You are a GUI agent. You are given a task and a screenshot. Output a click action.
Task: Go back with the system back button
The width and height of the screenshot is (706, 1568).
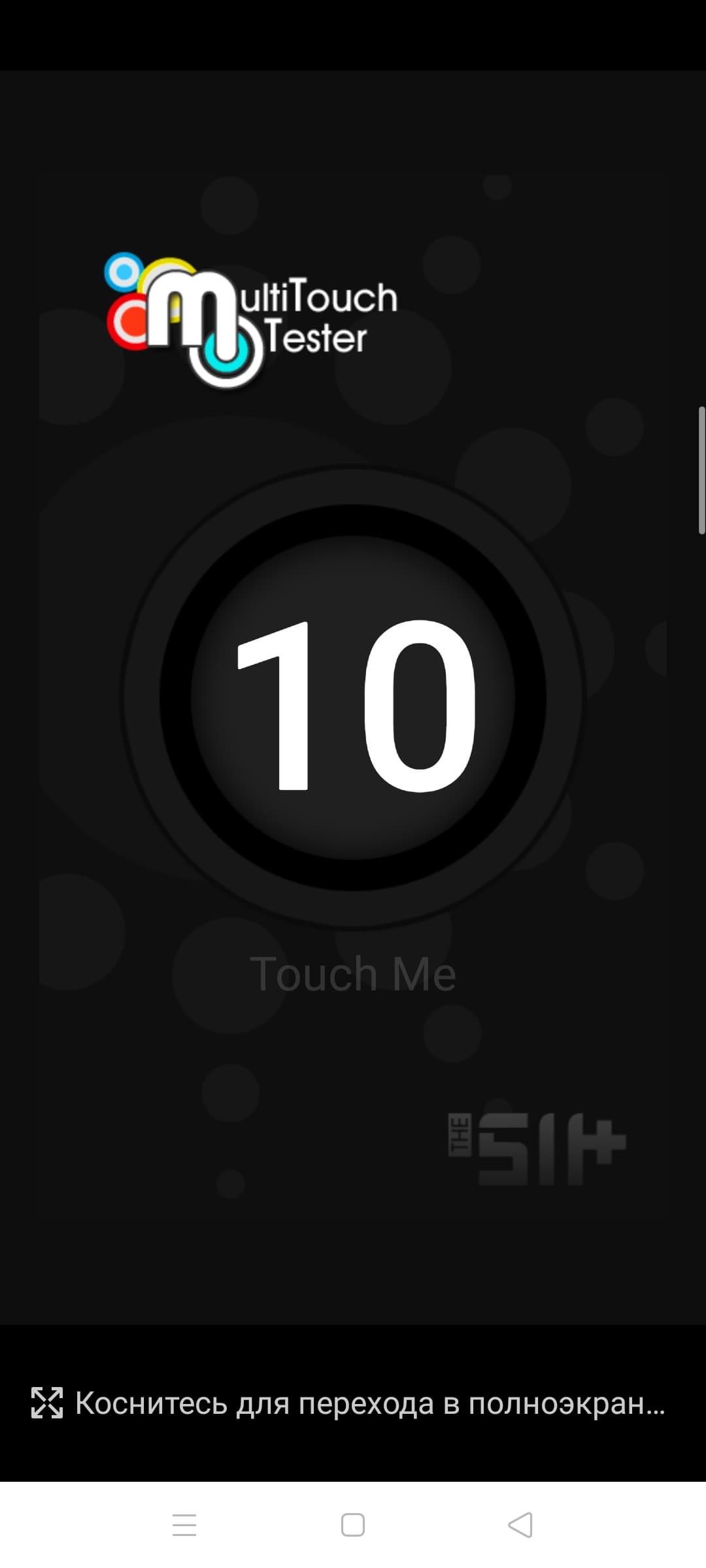coord(520,1525)
